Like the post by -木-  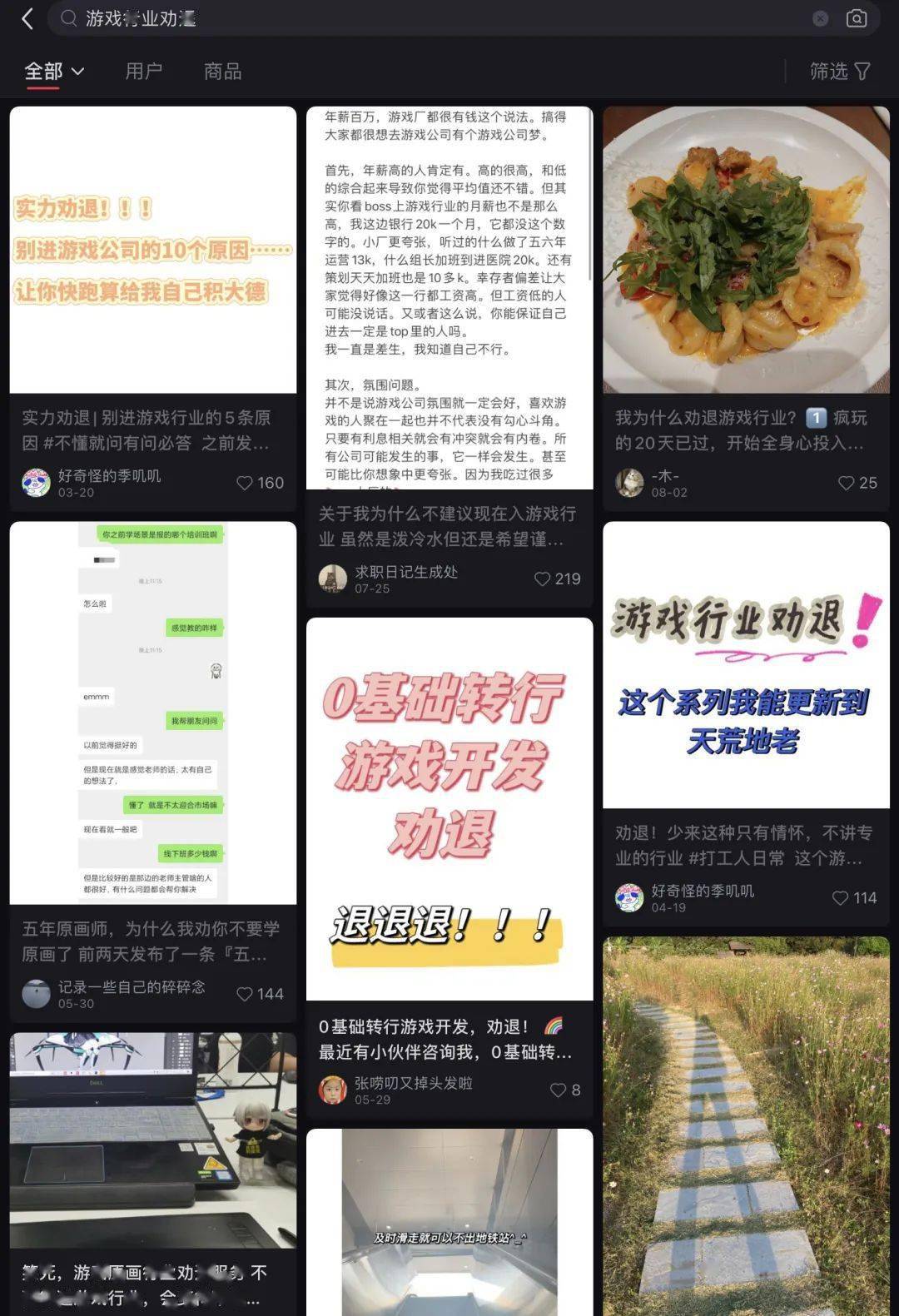tap(846, 483)
